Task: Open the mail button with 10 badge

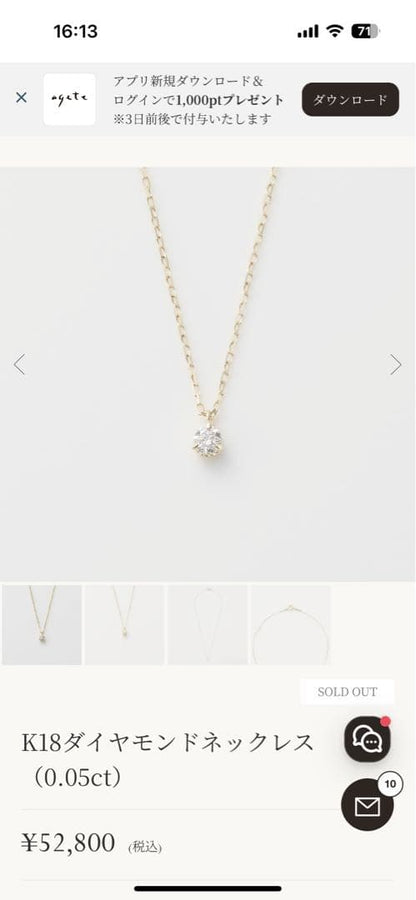Action: [x=368, y=804]
